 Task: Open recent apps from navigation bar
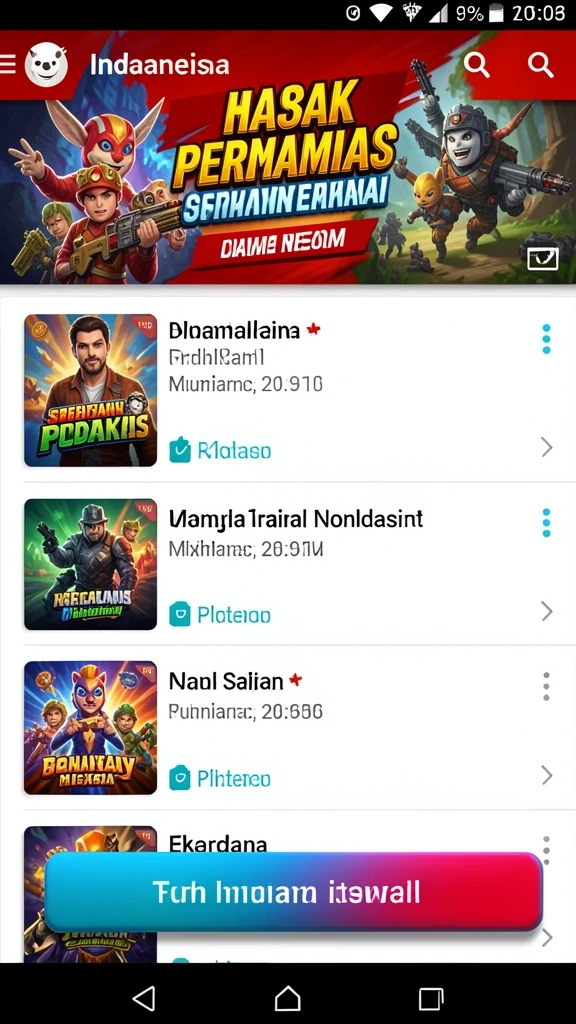[431, 998]
